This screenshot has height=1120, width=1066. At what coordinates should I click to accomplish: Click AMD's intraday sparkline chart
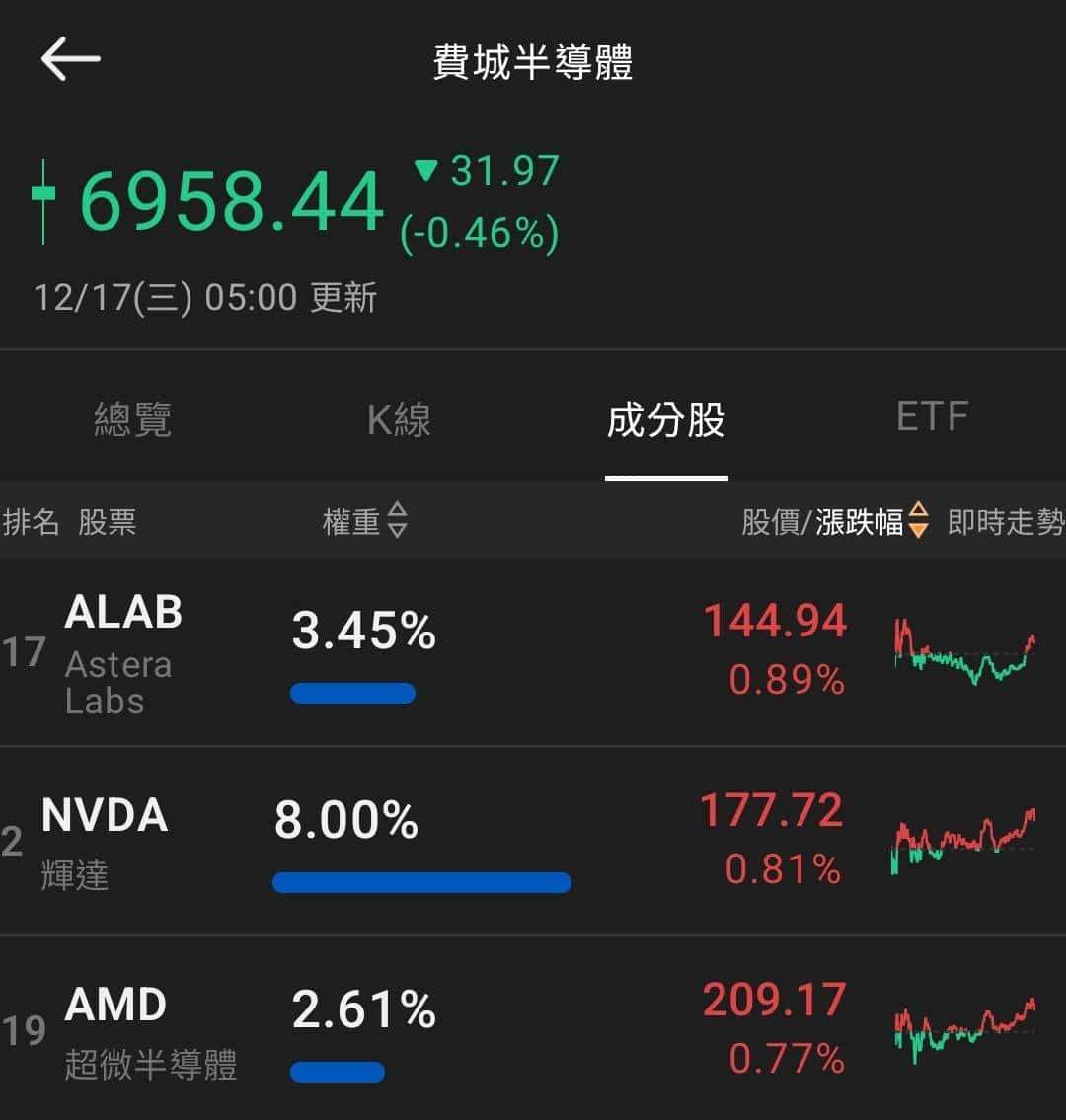(962, 1031)
